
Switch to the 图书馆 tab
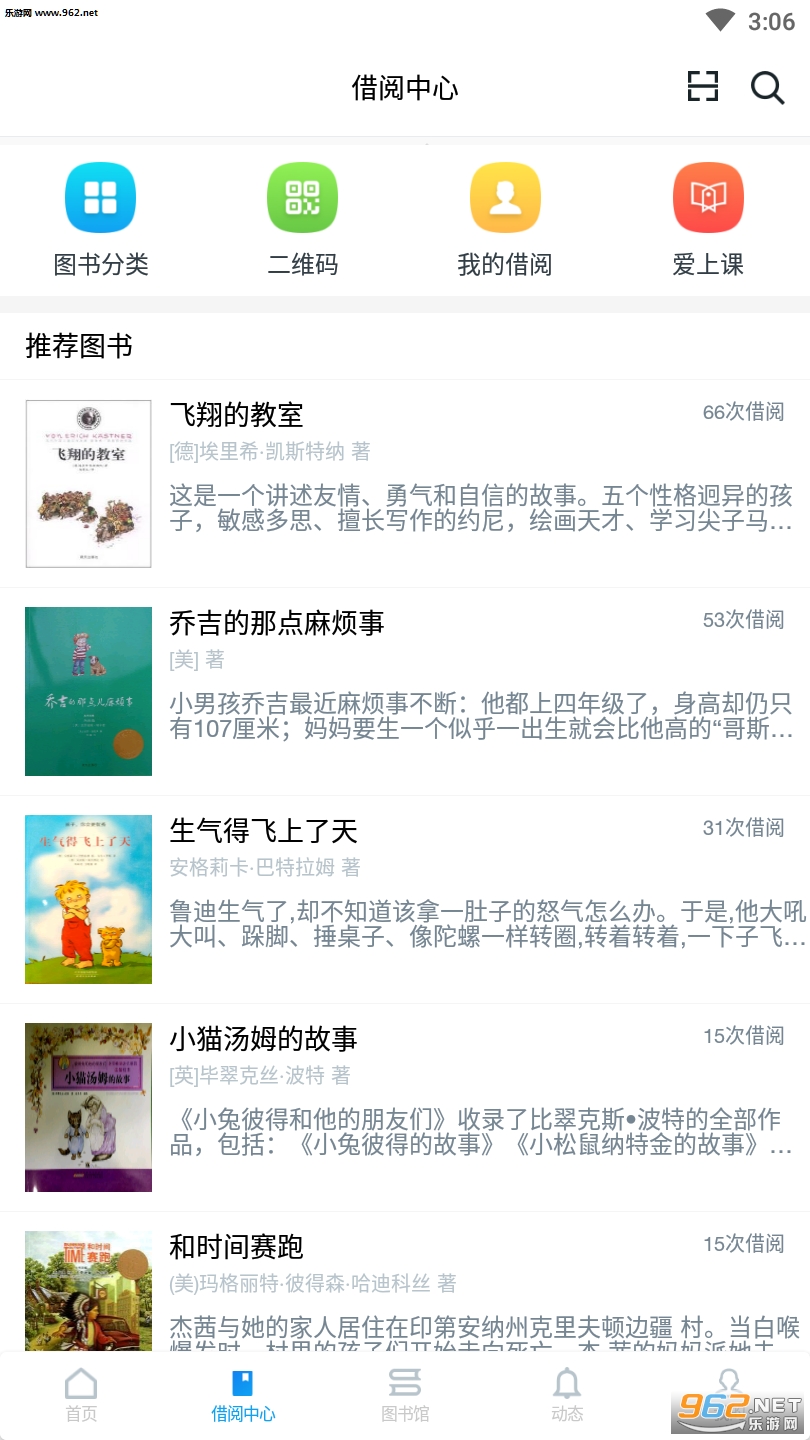point(405,1395)
